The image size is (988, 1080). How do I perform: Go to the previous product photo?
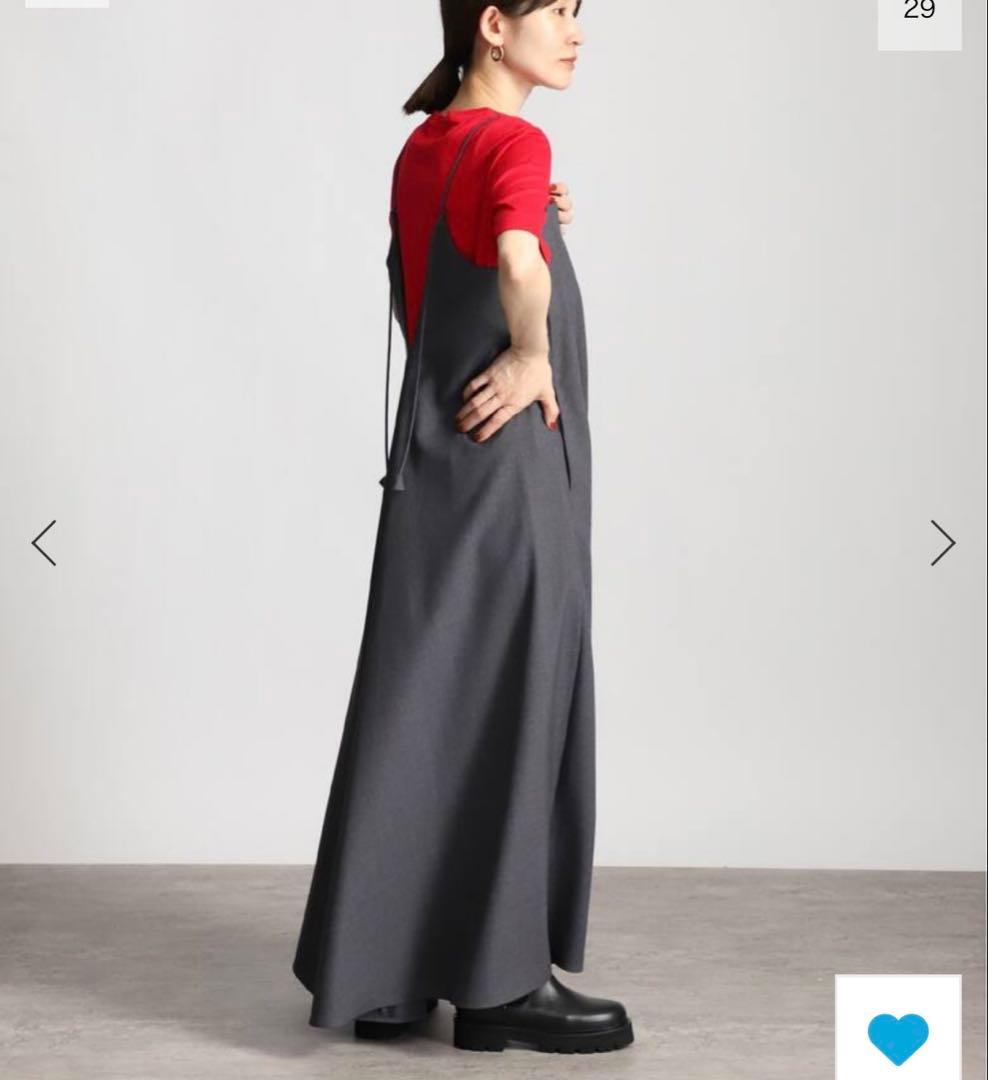44,543
